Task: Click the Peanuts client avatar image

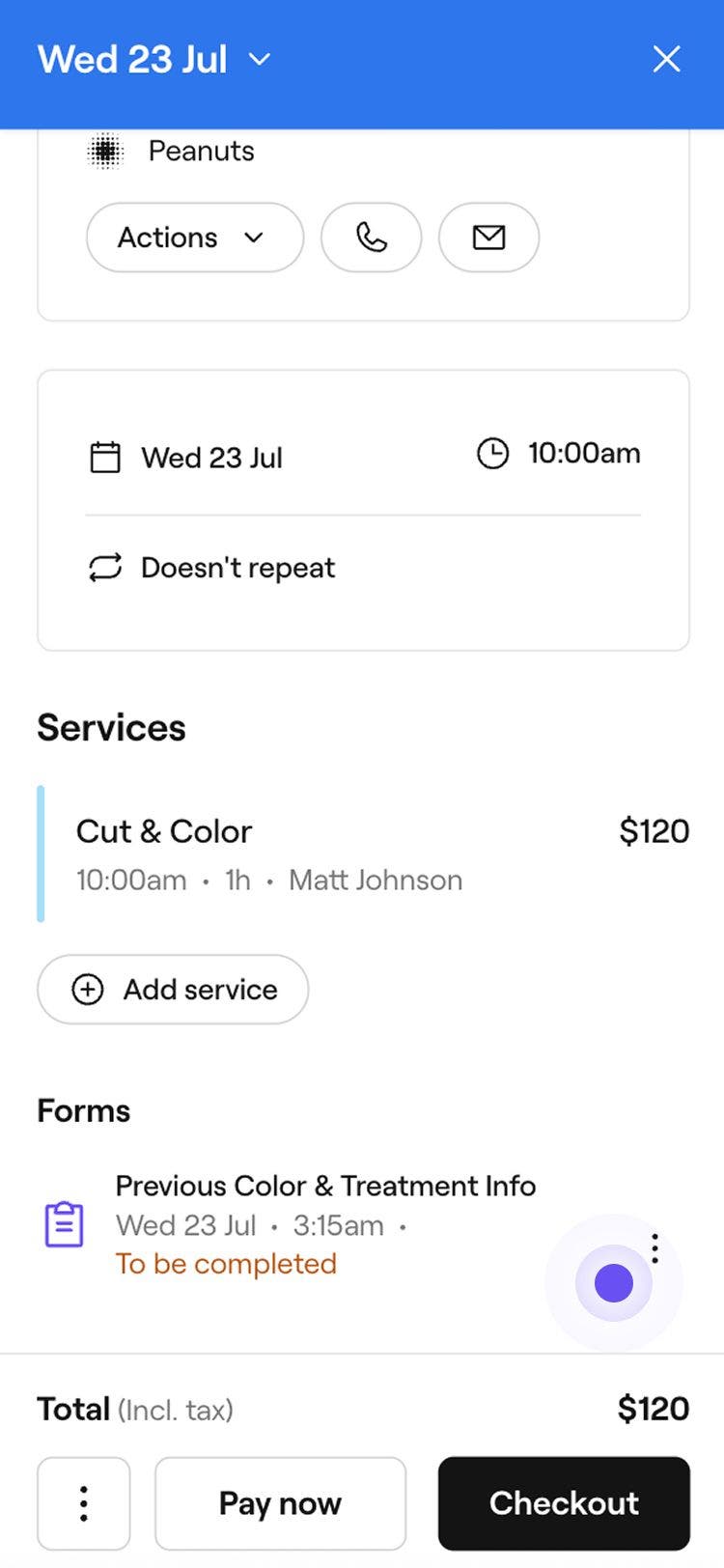Action: click(106, 151)
